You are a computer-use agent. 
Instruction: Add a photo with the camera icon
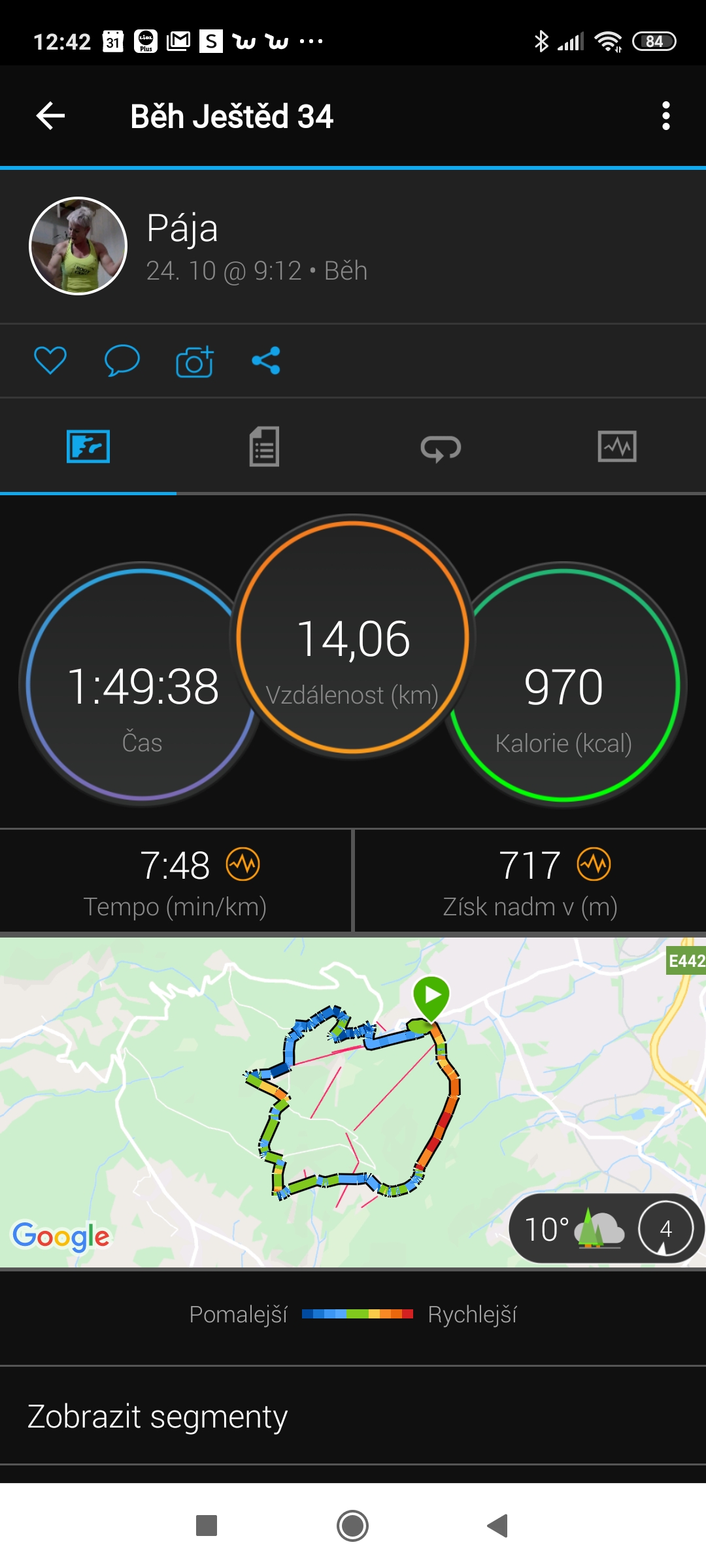click(195, 360)
